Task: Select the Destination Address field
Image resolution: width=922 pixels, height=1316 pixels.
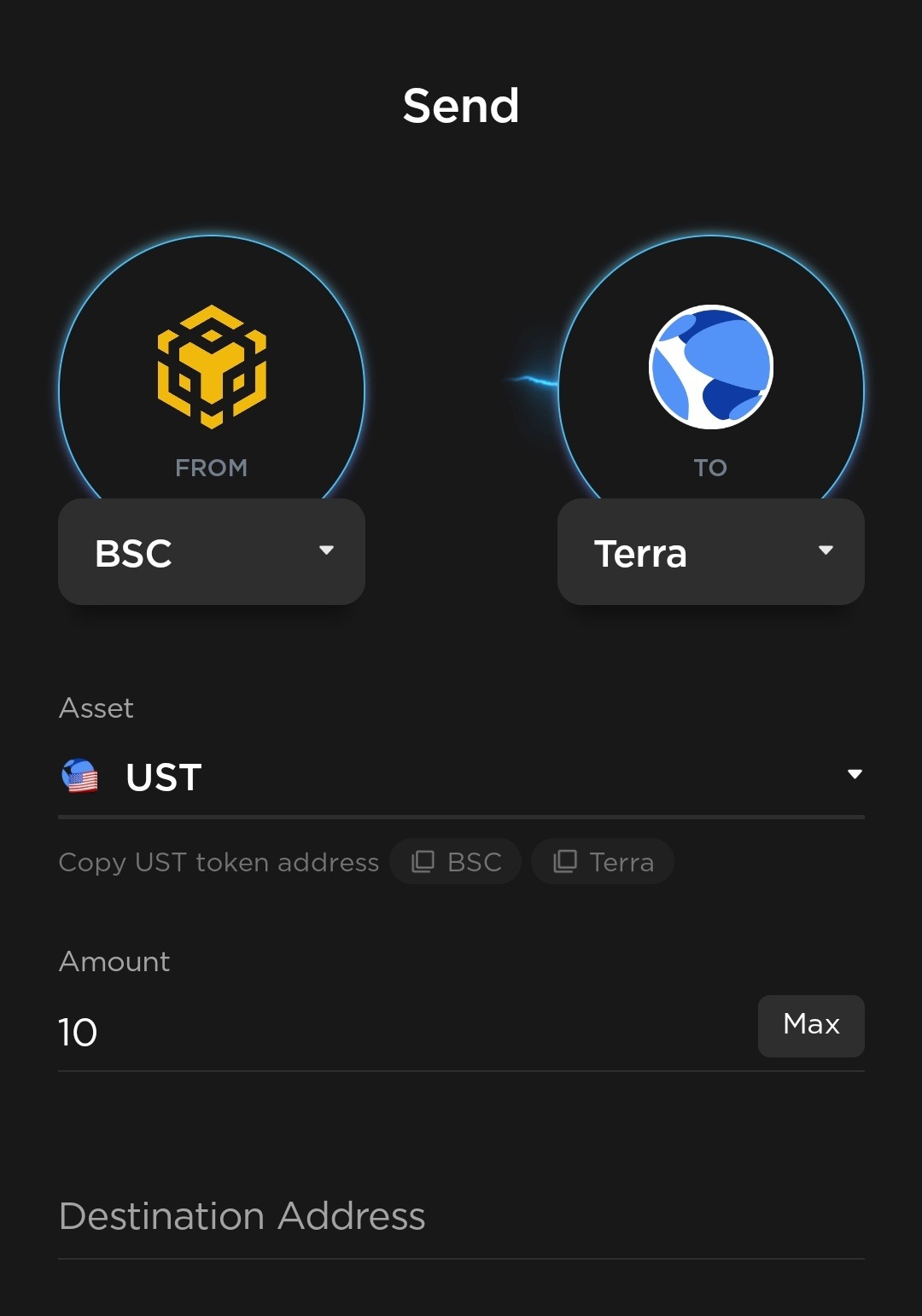Action: tap(461, 1216)
